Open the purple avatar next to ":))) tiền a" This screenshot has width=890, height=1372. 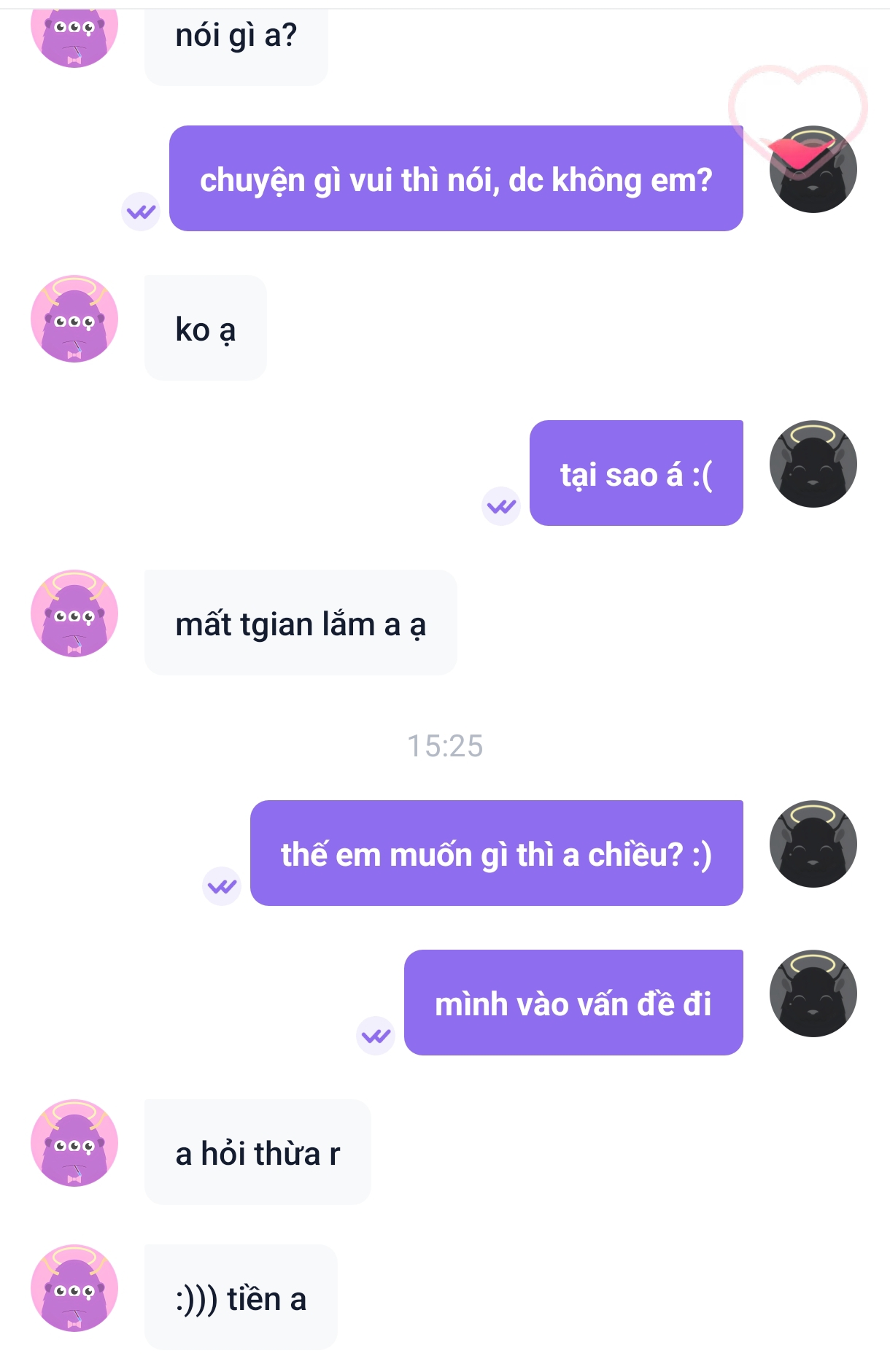pos(74,1288)
